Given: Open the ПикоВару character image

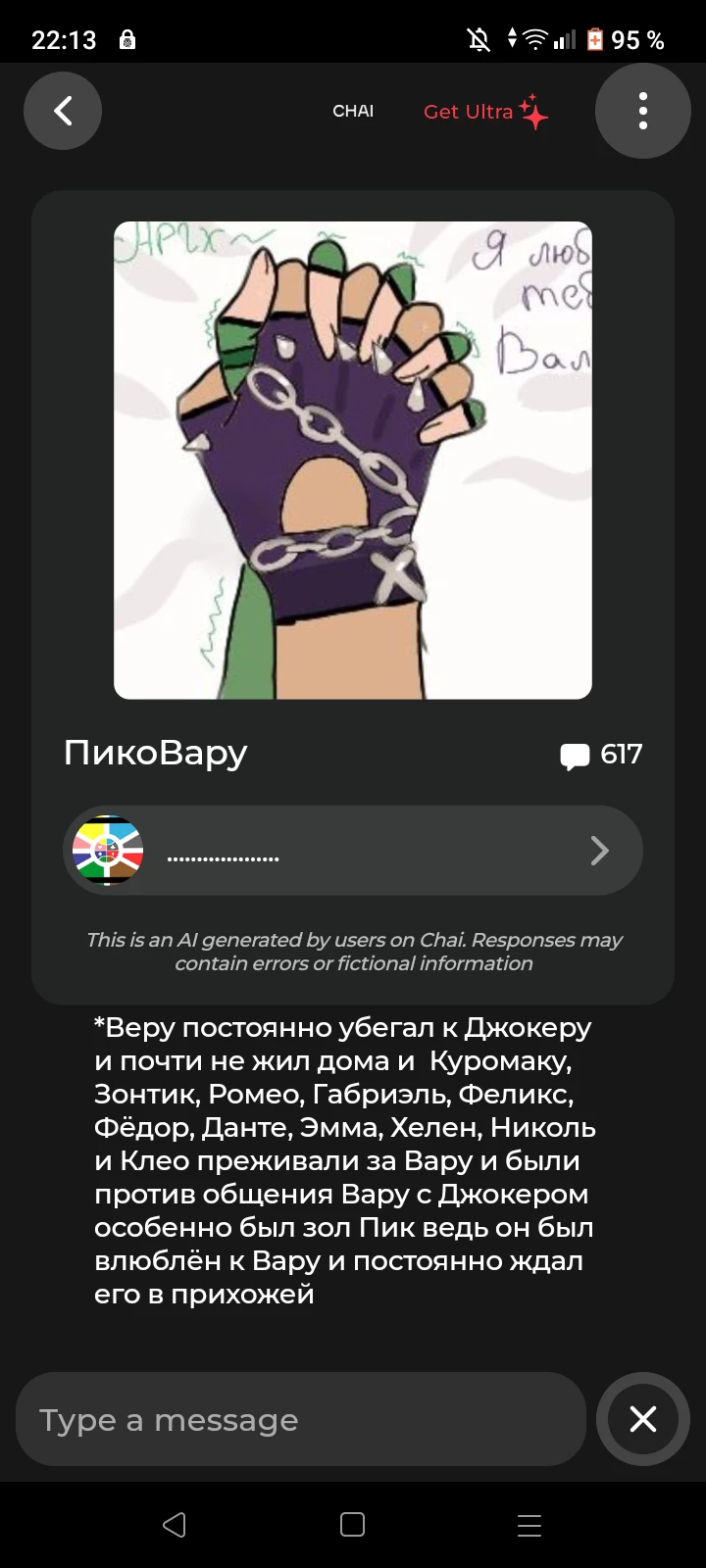Looking at the screenshot, I should (x=353, y=461).
